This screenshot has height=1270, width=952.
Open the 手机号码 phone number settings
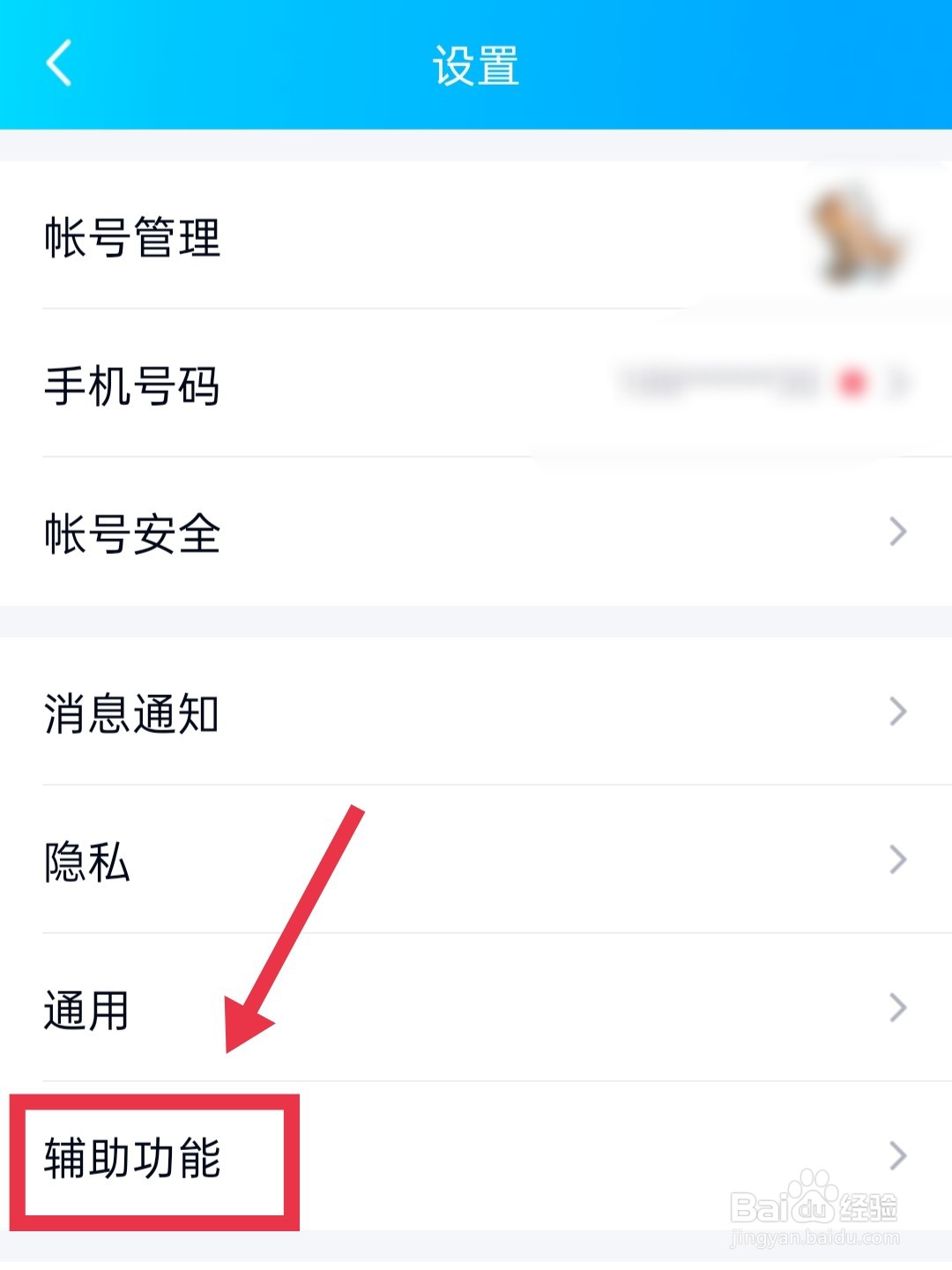[132, 384]
